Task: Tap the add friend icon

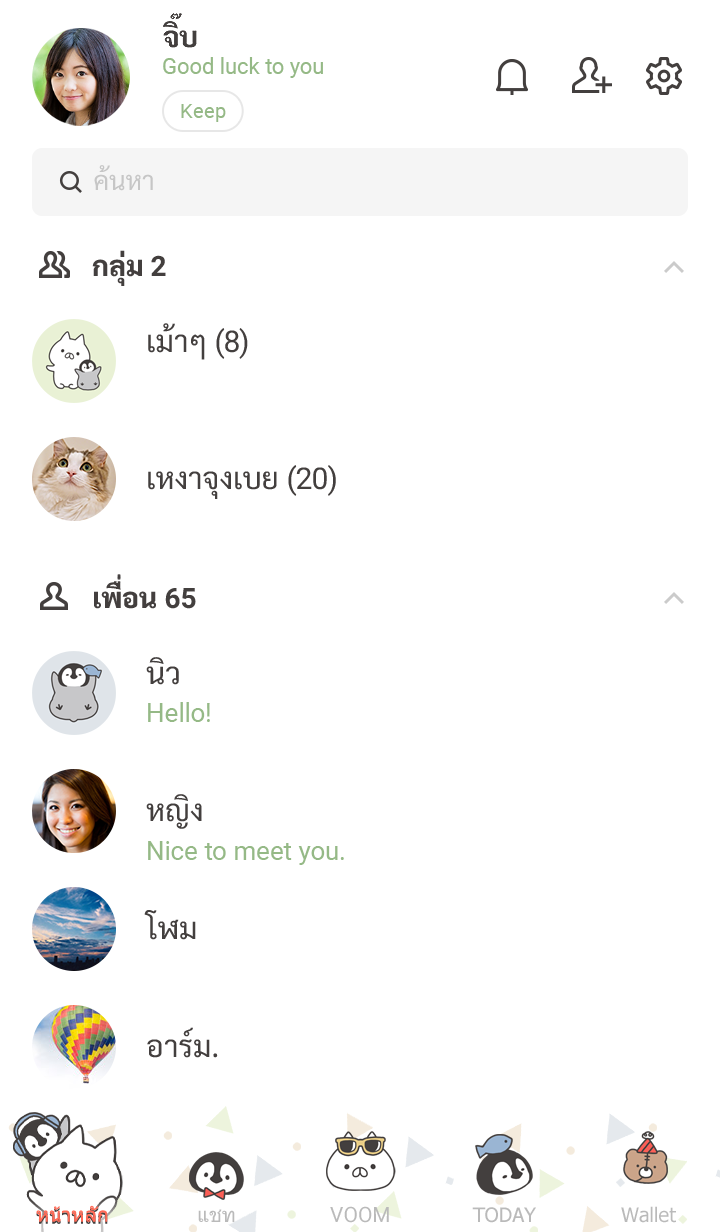Action: click(591, 77)
